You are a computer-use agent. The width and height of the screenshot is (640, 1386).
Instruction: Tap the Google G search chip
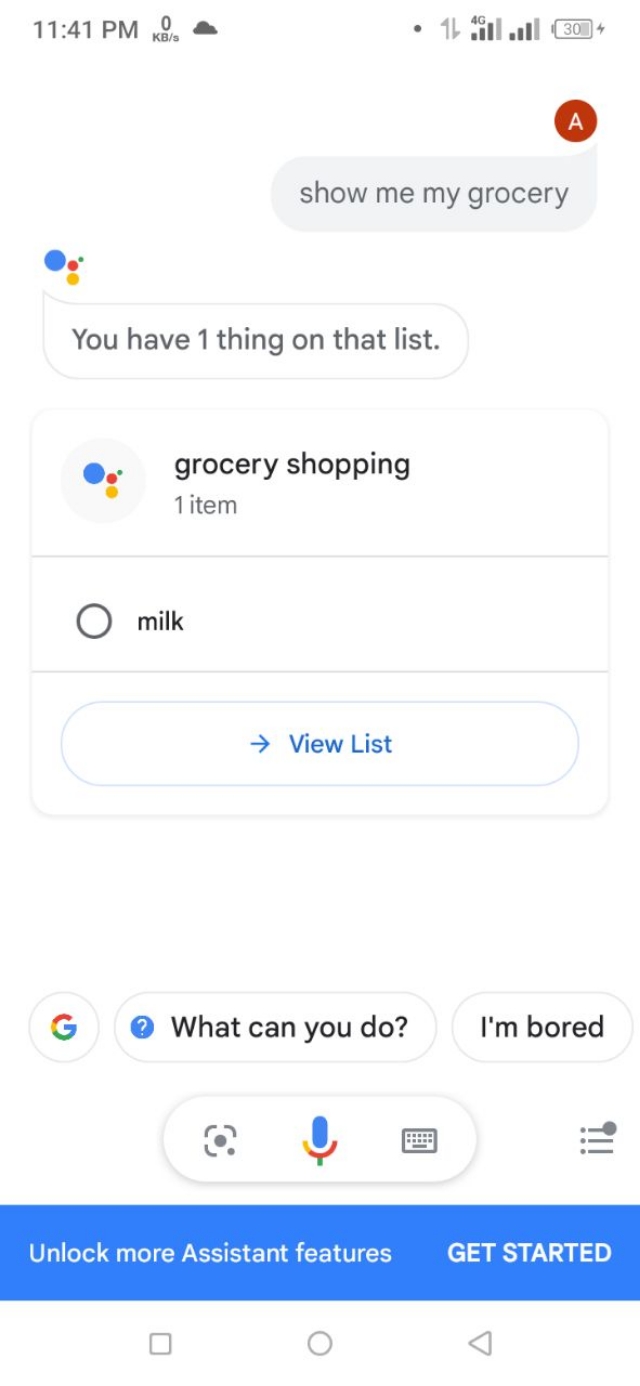pyautogui.click(x=64, y=1027)
